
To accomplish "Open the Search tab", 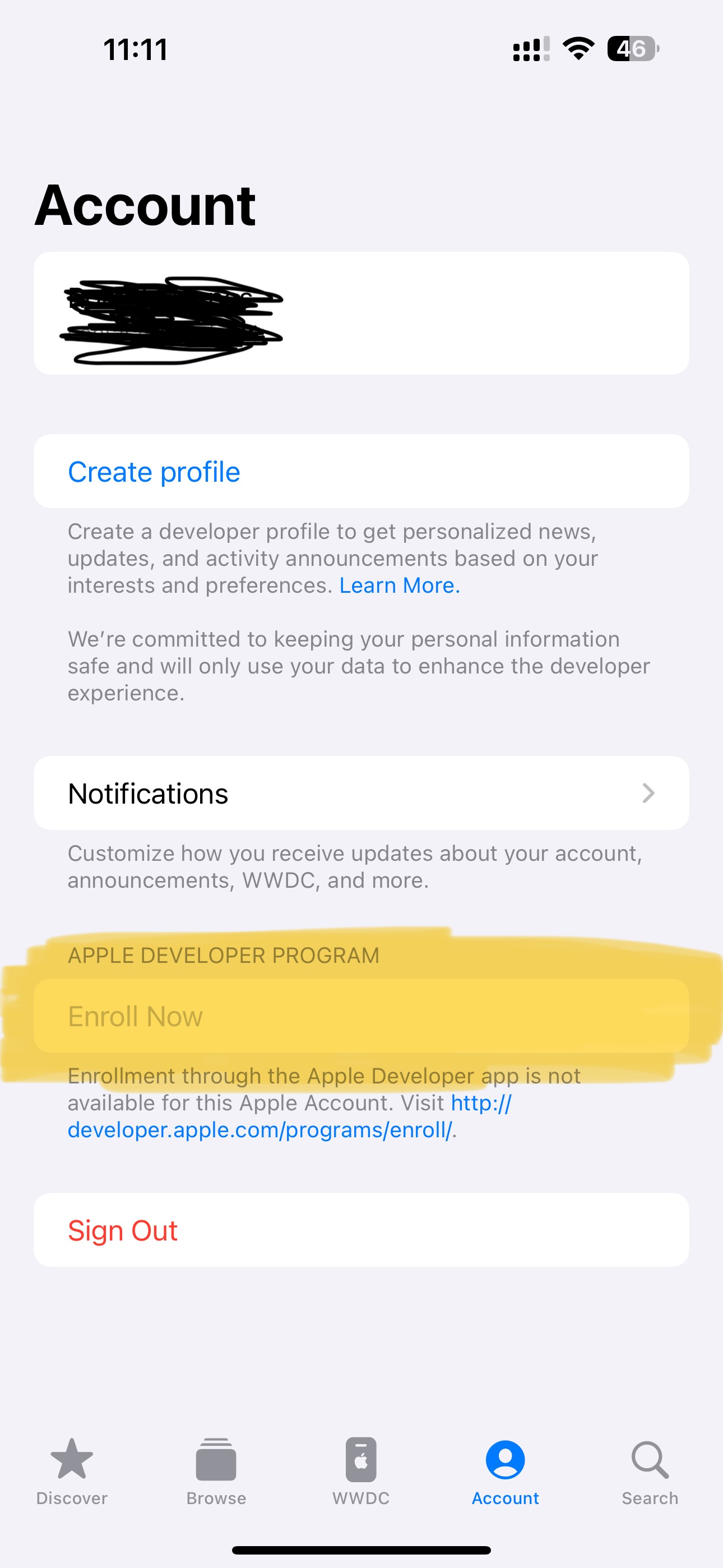I will coord(650,1470).
